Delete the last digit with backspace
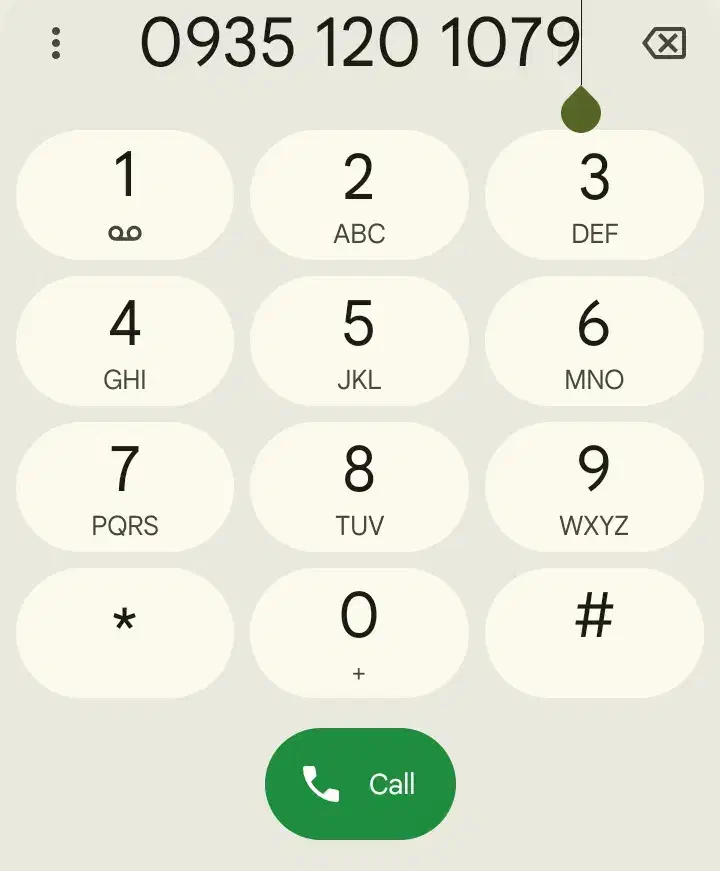The width and height of the screenshot is (720, 871). (664, 44)
